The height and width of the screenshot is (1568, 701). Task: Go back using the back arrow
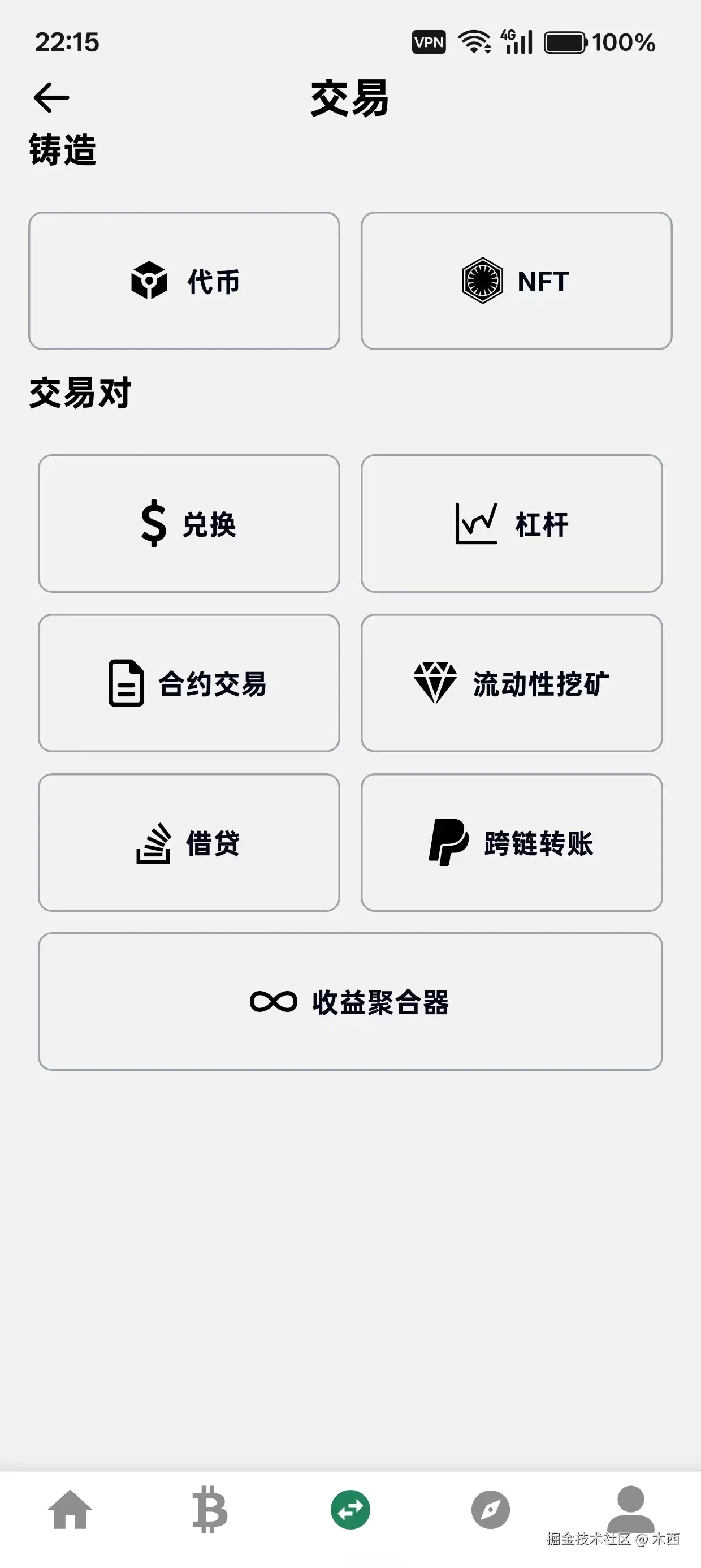[50, 97]
